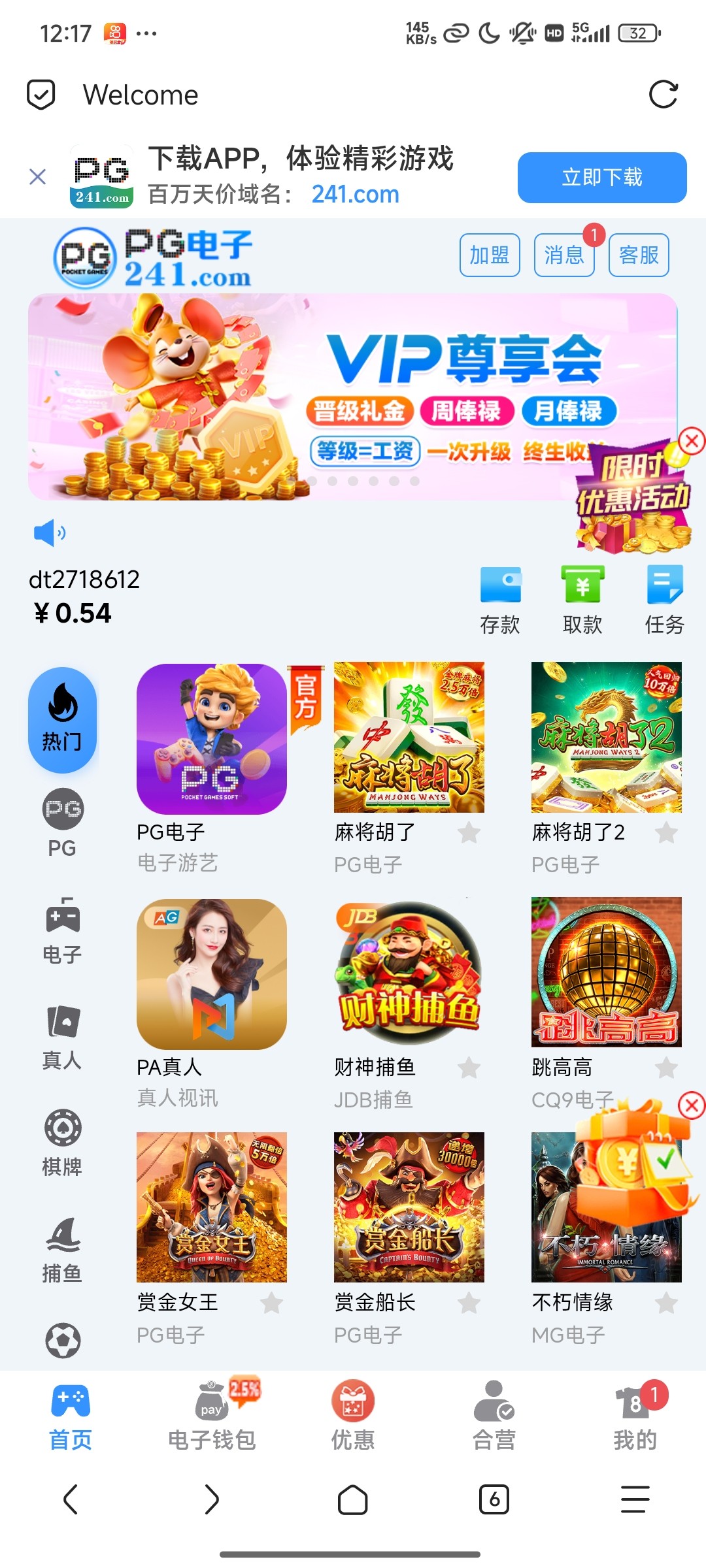This screenshot has width=706, height=1568.
Task: Open the 财神捕鱼 game tile
Action: 409,972
